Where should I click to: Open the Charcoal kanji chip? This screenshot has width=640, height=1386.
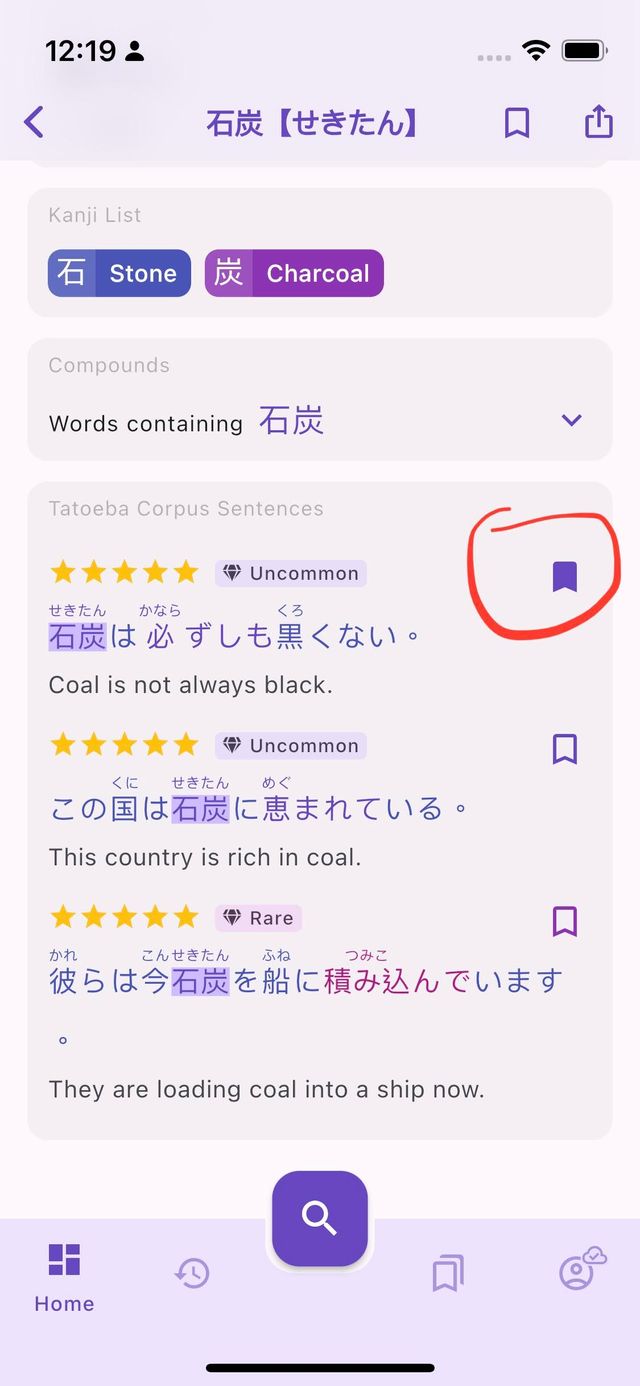click(x=294, y=273)
